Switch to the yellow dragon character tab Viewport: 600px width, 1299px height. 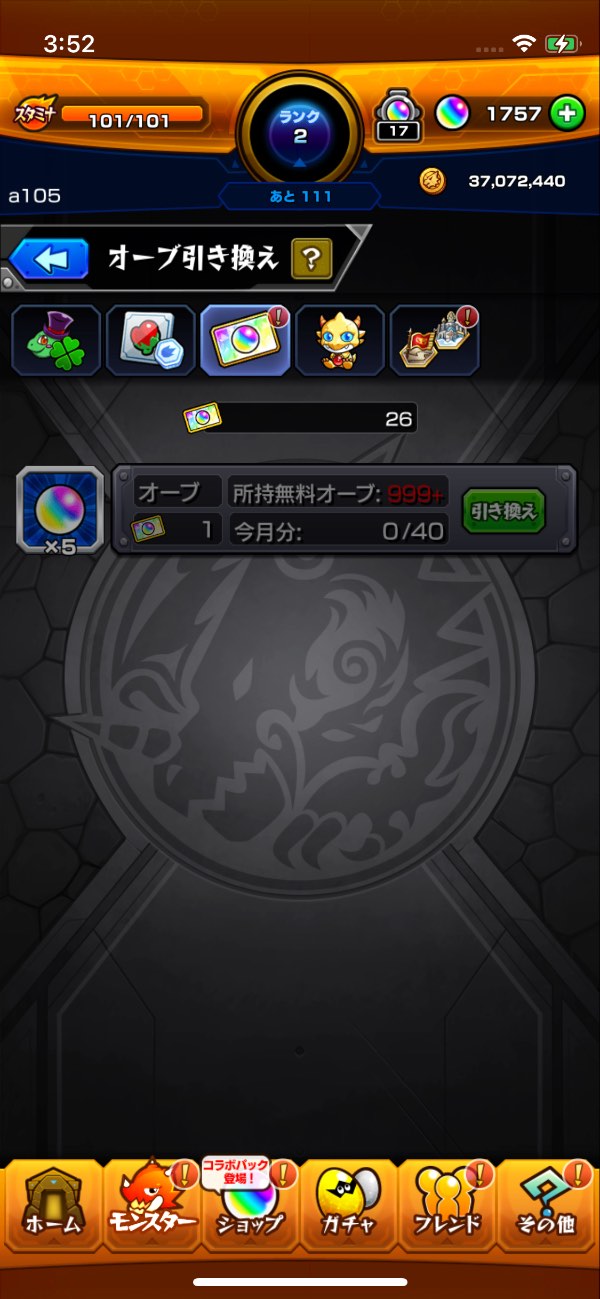pyautogui.click(x=340, y=340)
